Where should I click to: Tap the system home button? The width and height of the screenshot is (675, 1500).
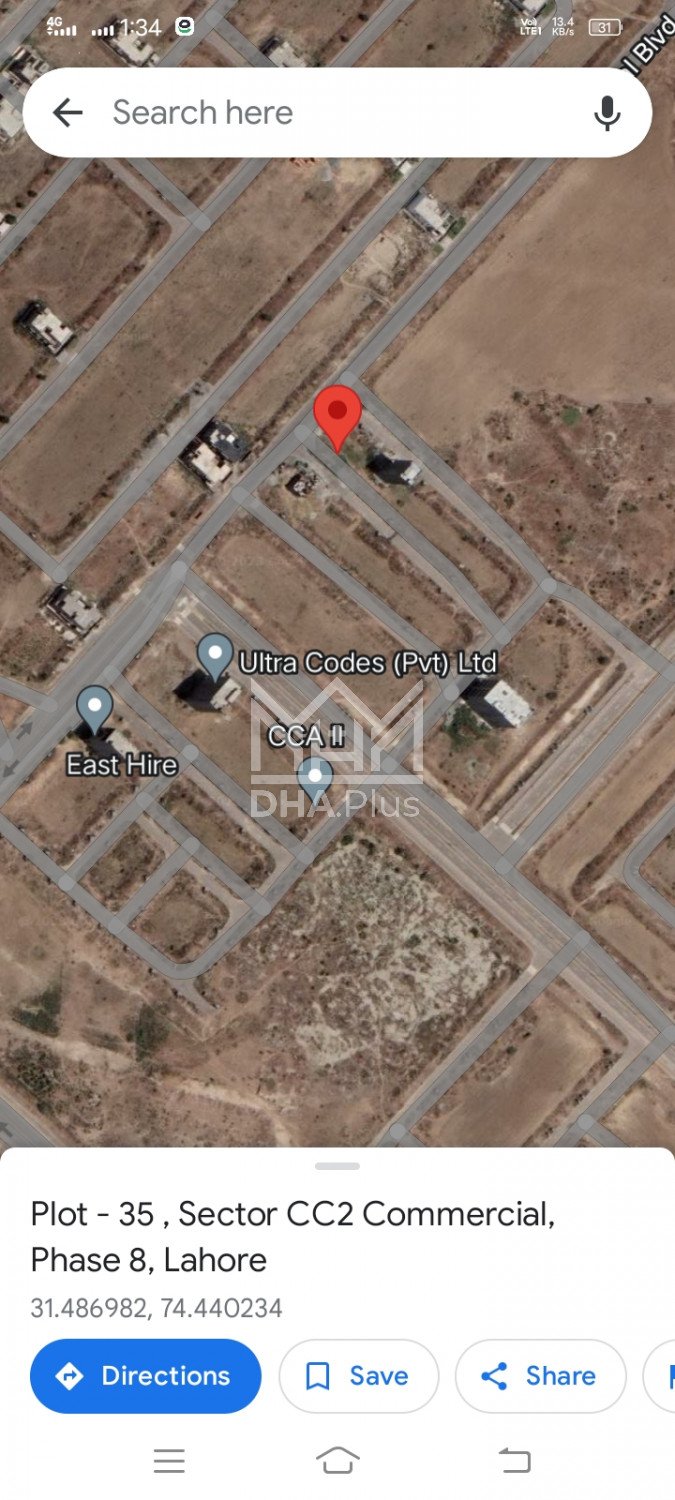[x=337, y=1461]
